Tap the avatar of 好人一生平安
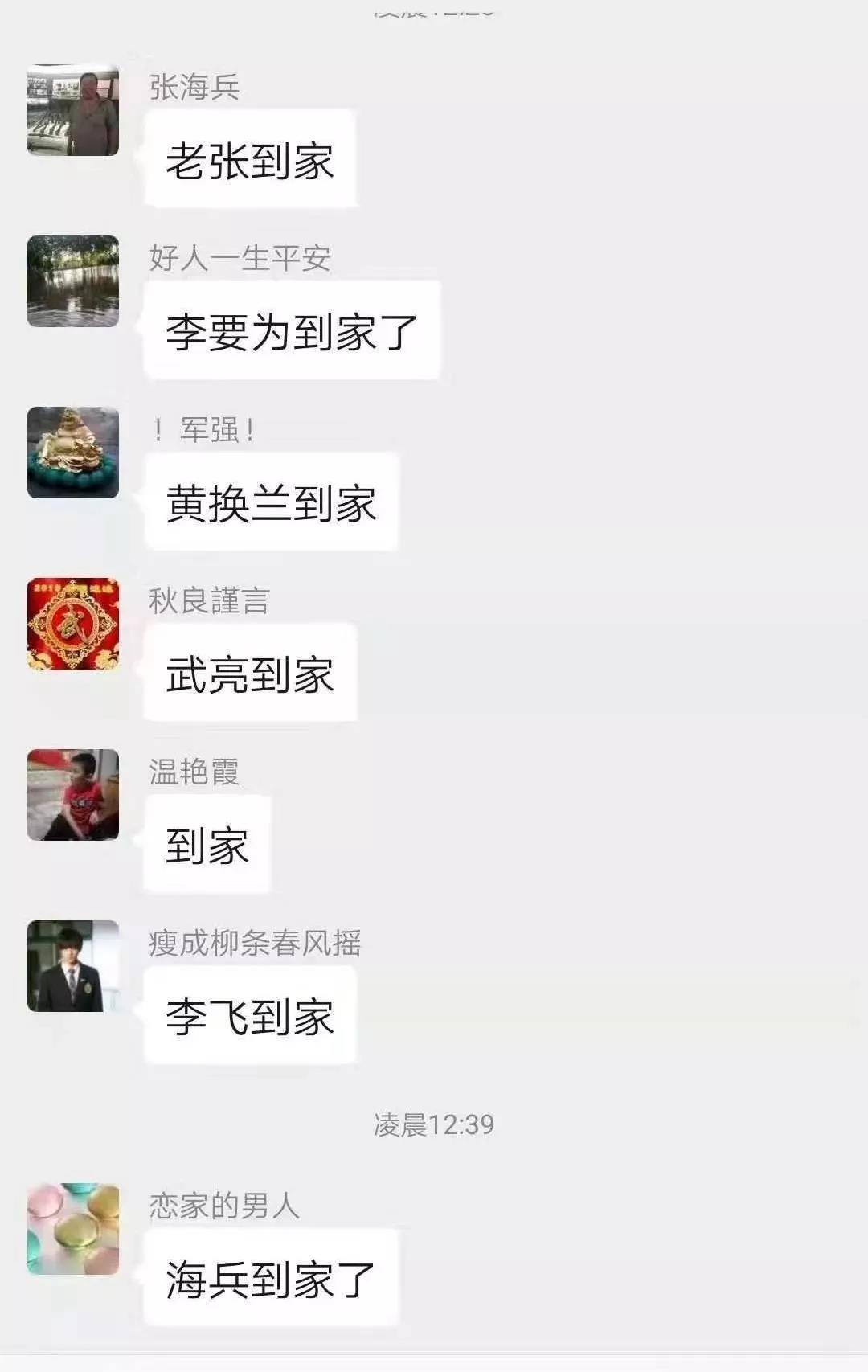Screen dimensions: 868x1372 [73, 281]
